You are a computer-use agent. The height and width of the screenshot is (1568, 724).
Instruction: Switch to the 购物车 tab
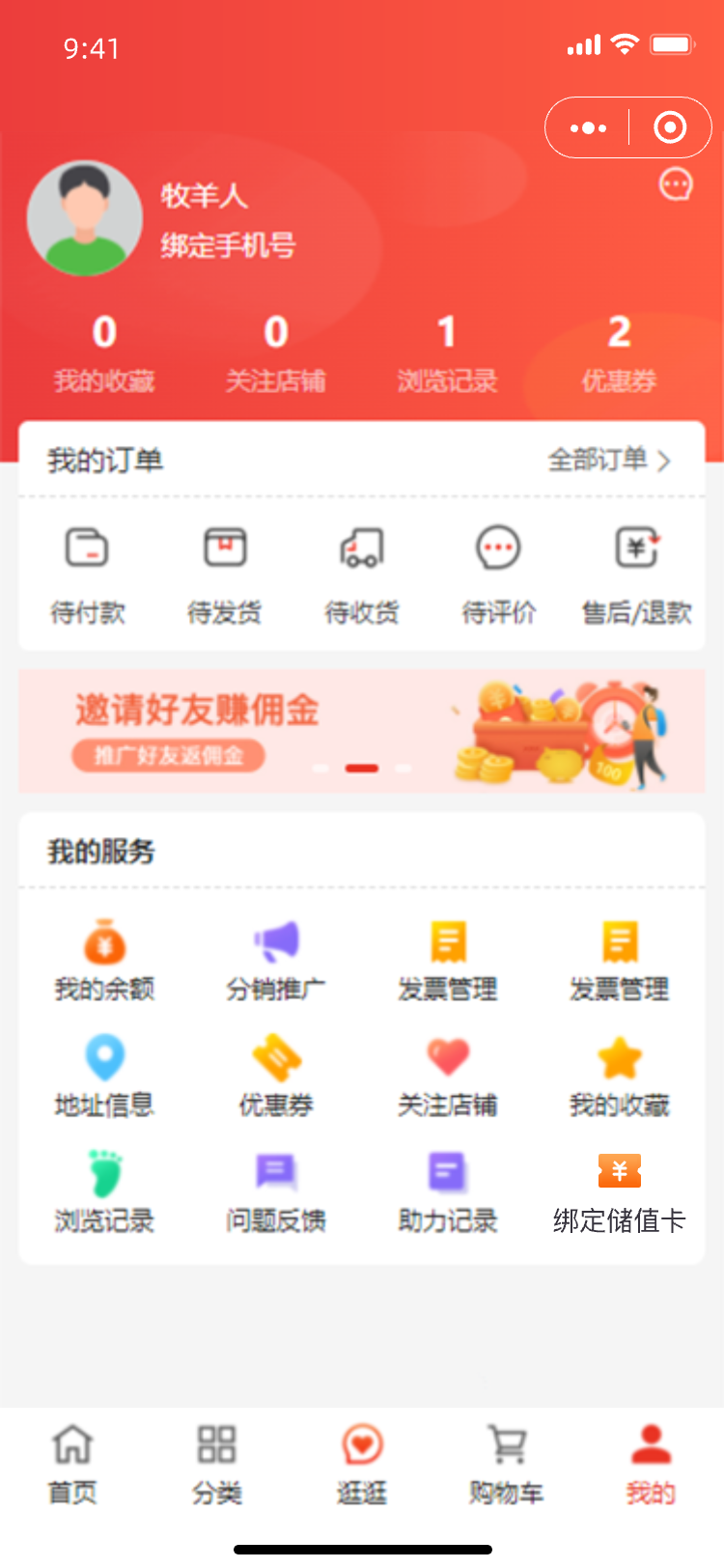pyautogui.click(x=507, y=1464)
